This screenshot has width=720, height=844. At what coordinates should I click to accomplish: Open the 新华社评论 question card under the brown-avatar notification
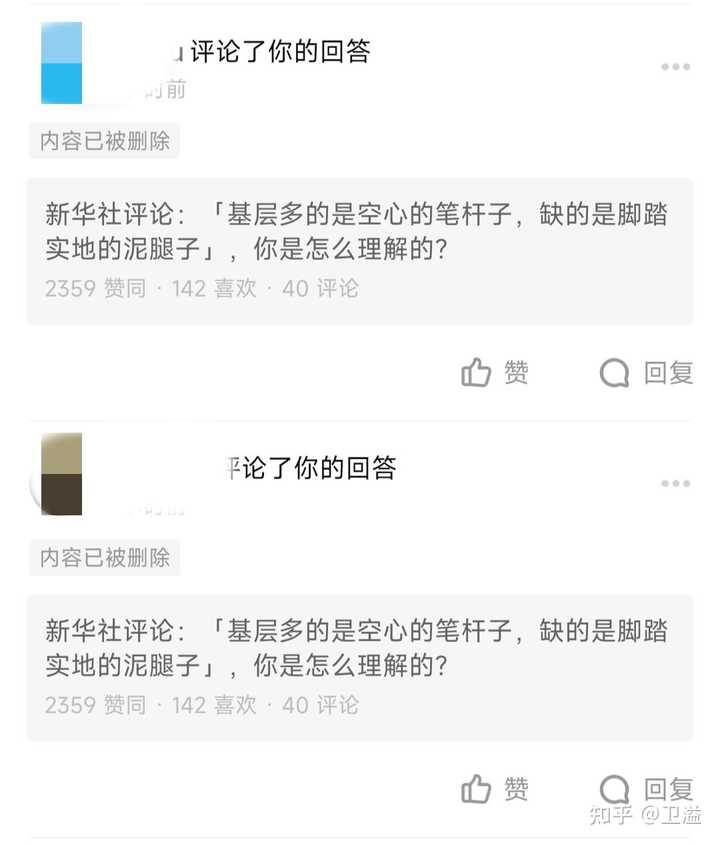tap(359, 667)
